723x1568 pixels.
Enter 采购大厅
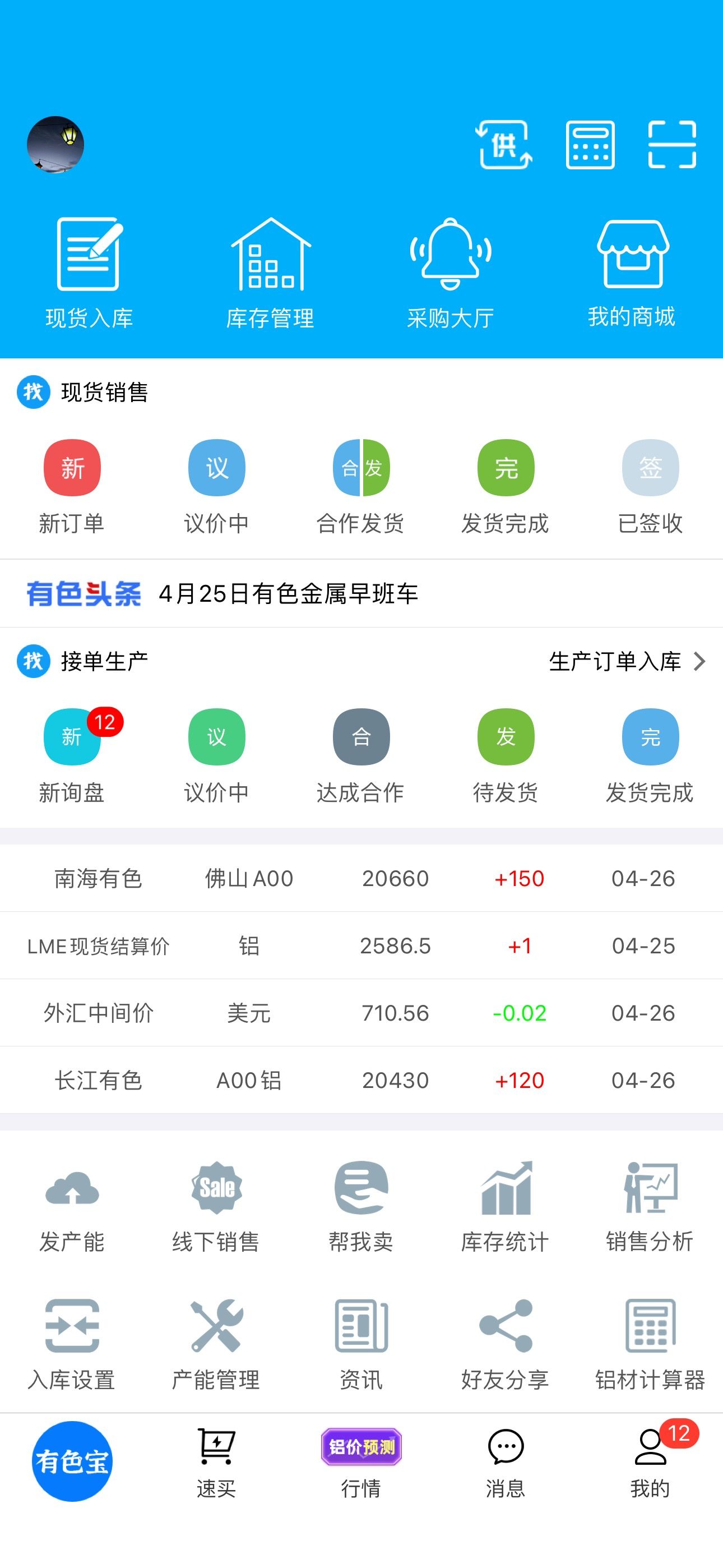pyautogui.click(x=451, y=273)
